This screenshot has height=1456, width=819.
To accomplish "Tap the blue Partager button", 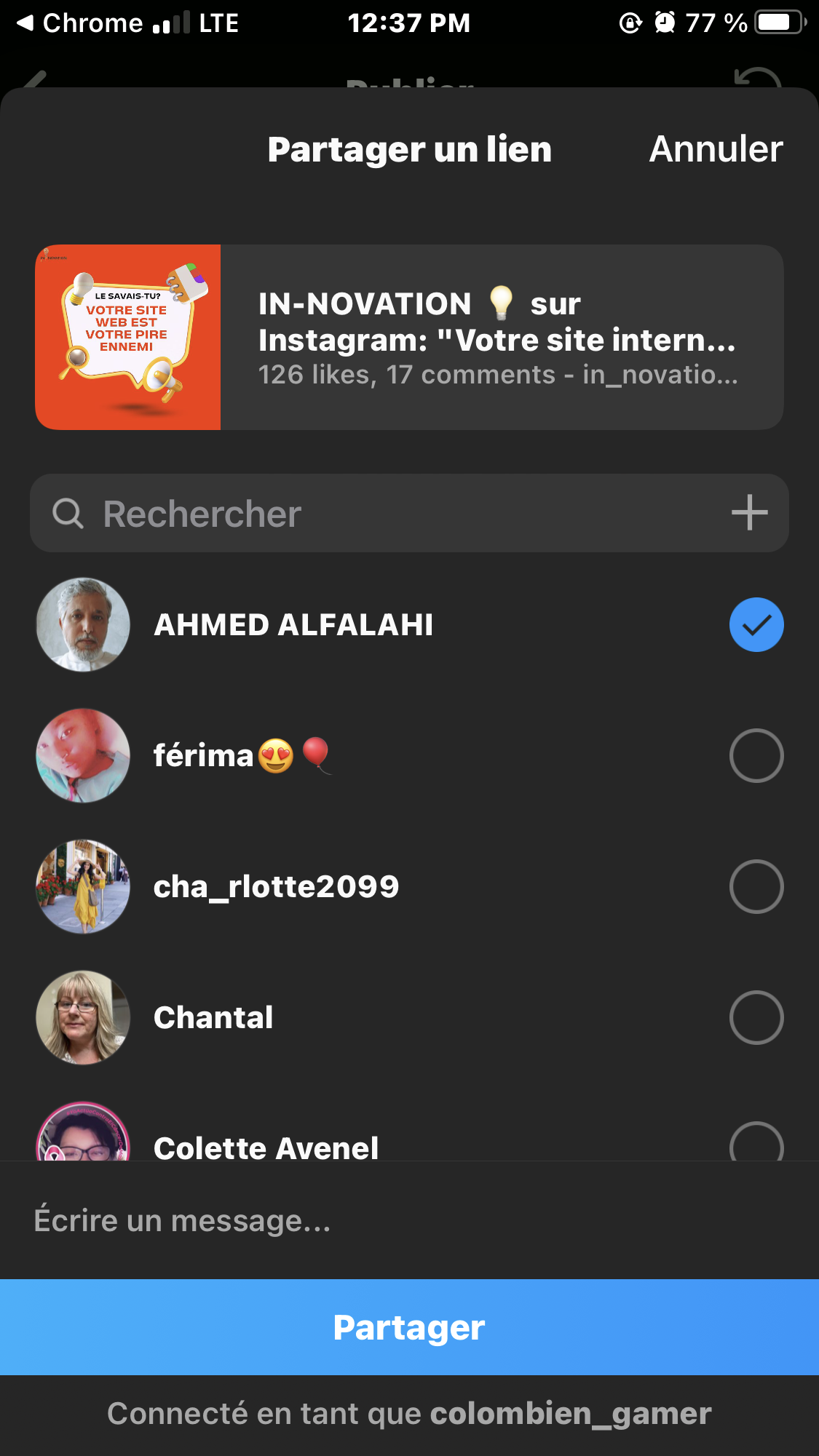I will click(409, 1327).
